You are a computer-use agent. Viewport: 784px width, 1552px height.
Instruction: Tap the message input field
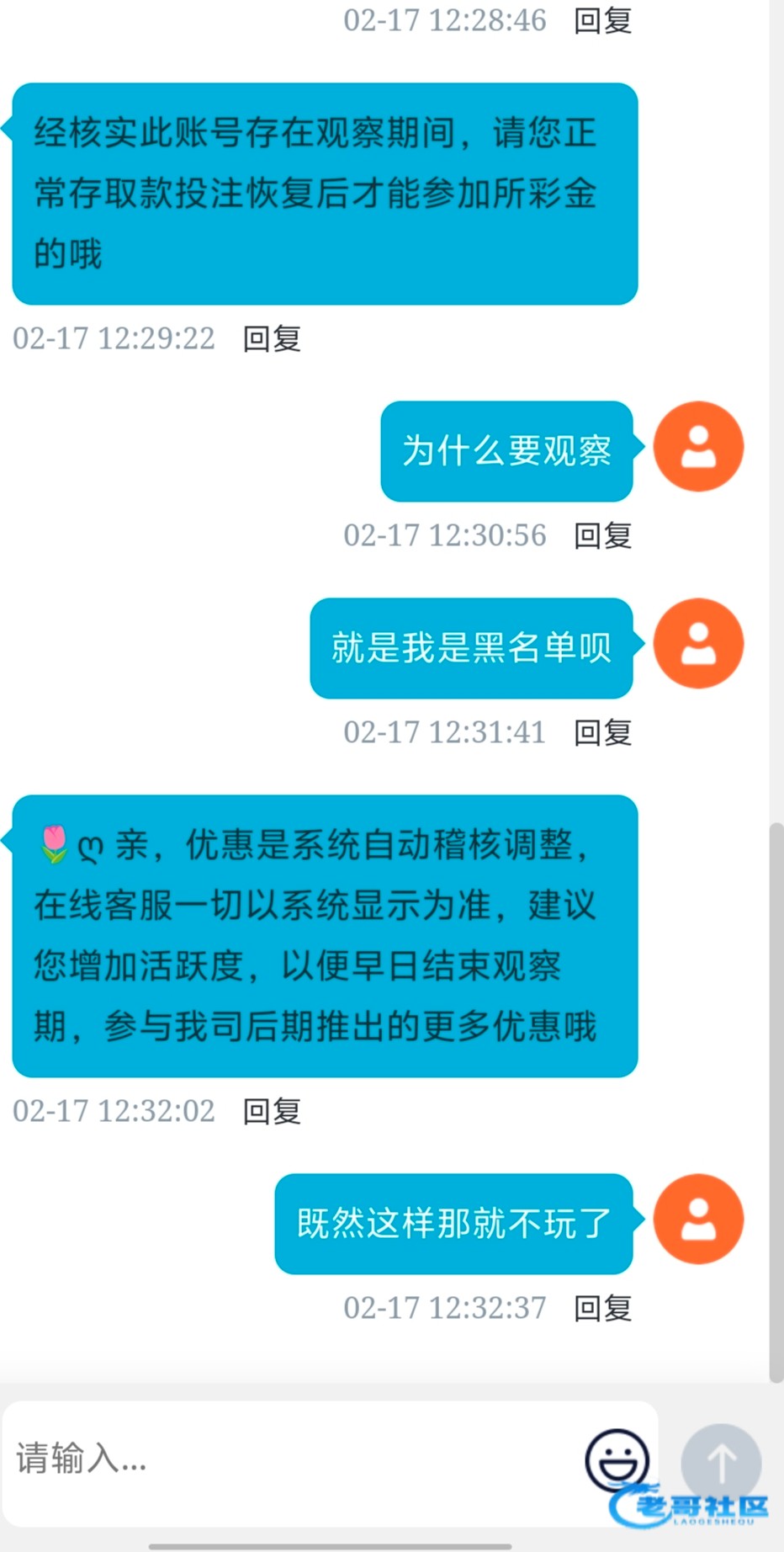click(286, 1458)
